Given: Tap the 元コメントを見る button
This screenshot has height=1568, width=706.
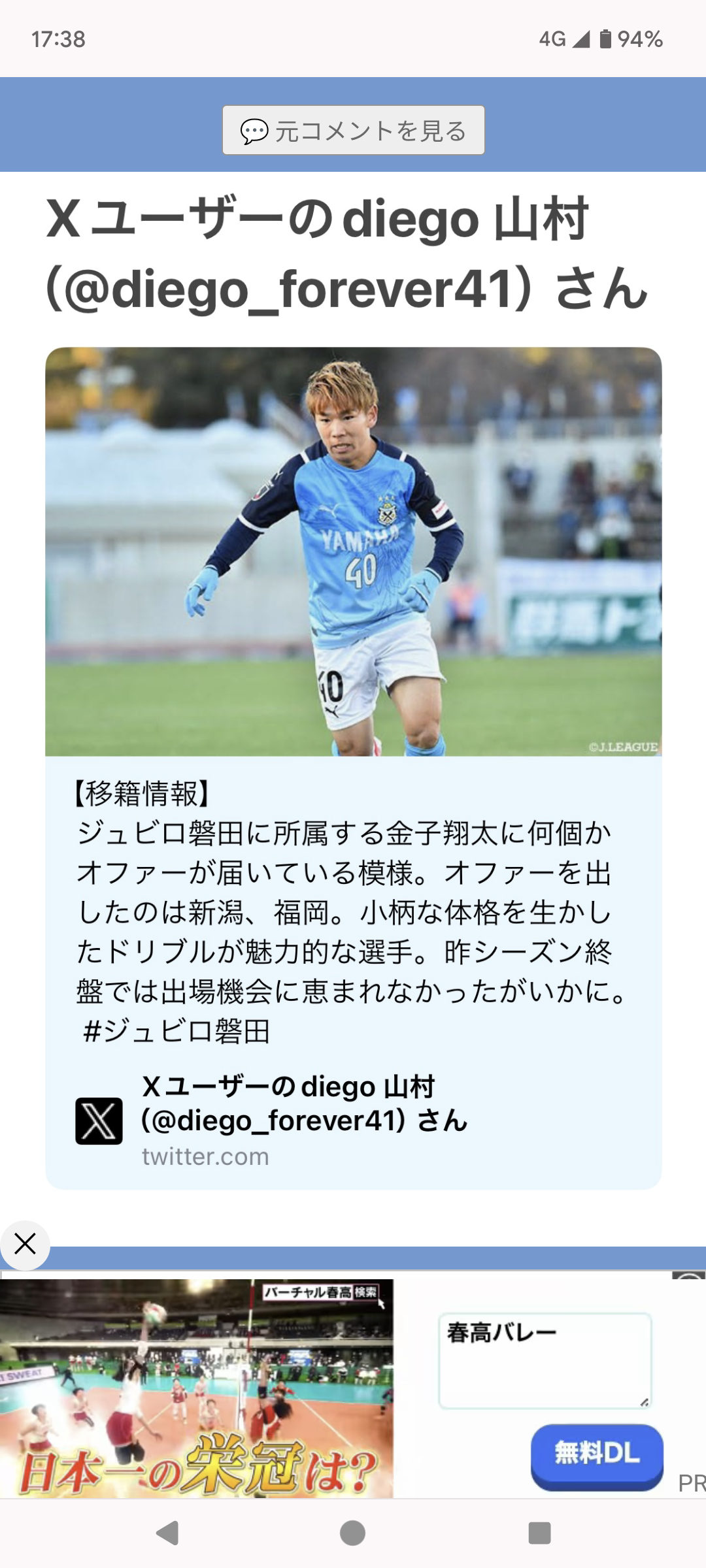Looking at the screenshot, I should click(x=353, y=130).
